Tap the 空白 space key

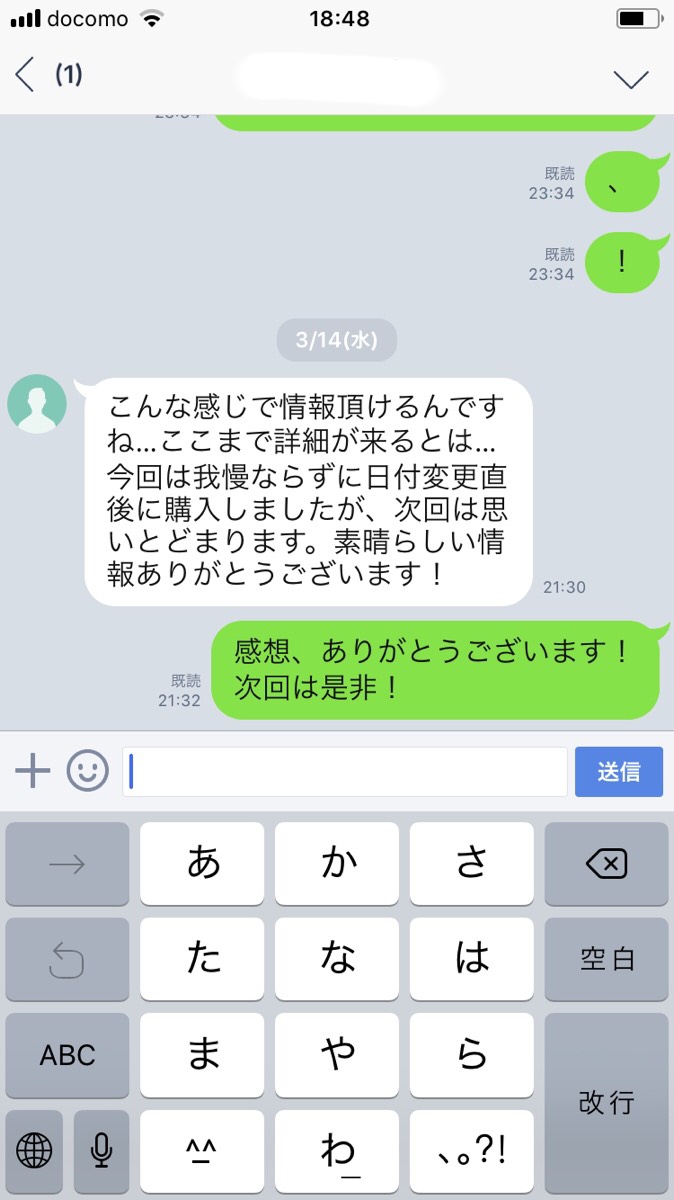click(606, 959)
